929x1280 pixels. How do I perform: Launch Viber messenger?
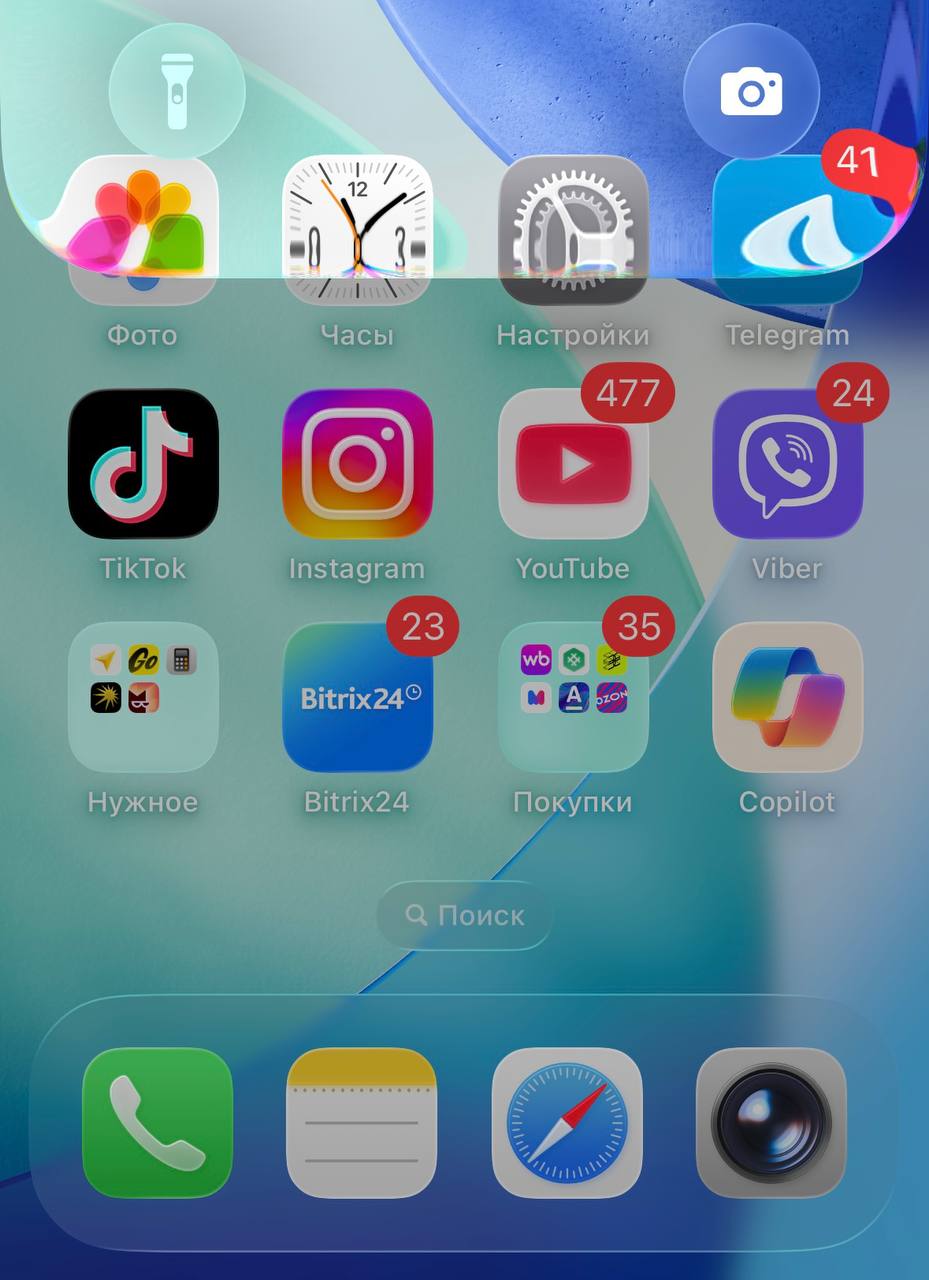click(x=787, y=464)
